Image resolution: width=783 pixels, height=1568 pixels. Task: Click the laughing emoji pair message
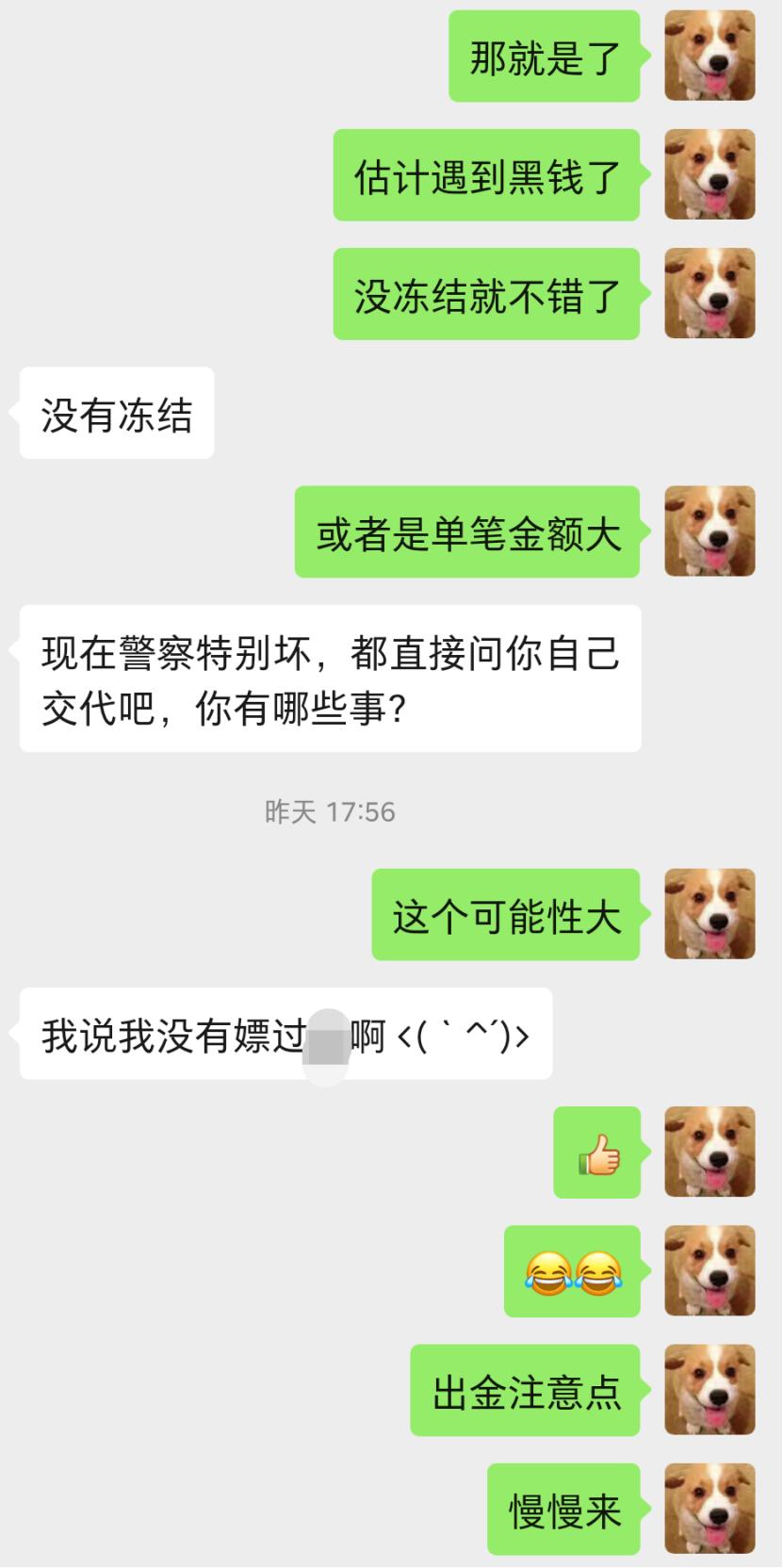pyautogui.click(x=573, y=1270)
